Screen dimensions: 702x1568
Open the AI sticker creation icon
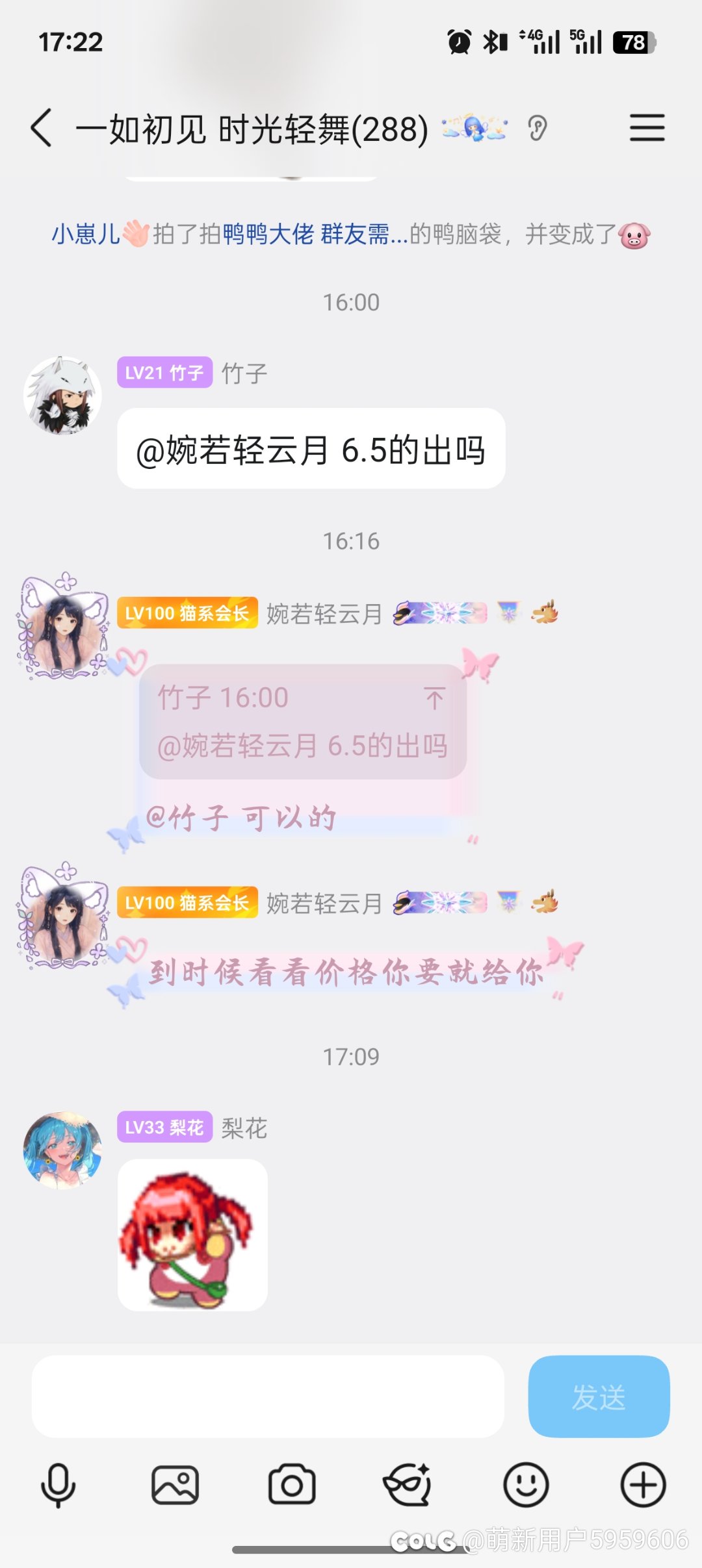tap(408, 1485)
